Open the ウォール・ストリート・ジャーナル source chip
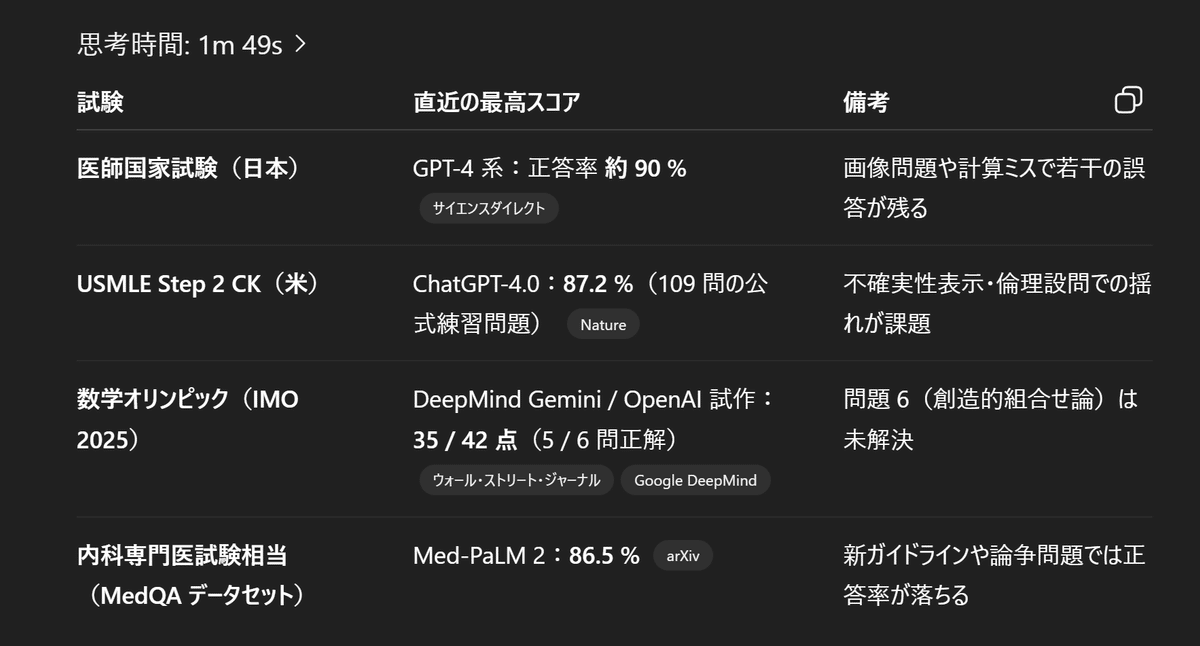1200x646 pixels. (x=516, y=479)
